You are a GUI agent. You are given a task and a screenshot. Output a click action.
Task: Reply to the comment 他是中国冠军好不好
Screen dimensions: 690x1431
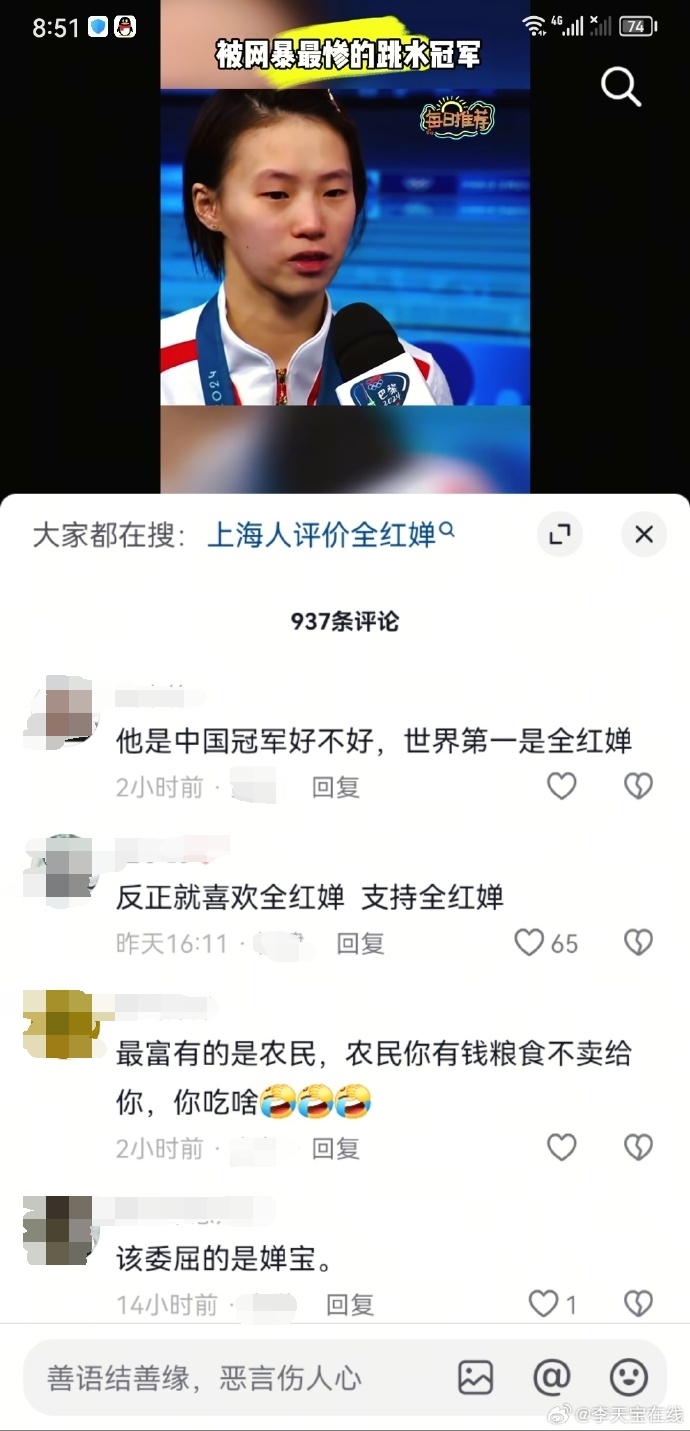(335, 787)
